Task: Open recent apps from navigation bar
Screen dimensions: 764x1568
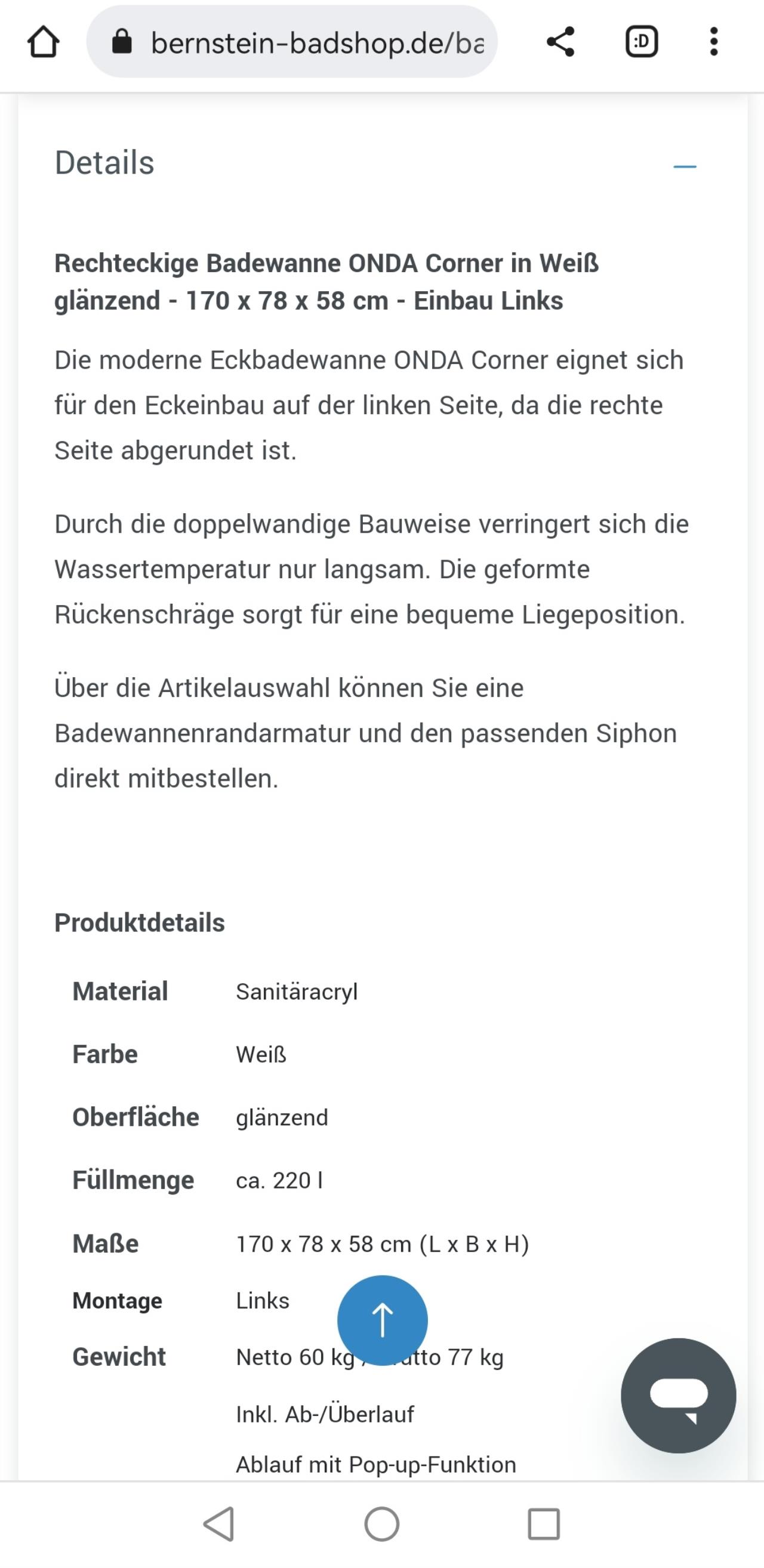Action: 544,1524
